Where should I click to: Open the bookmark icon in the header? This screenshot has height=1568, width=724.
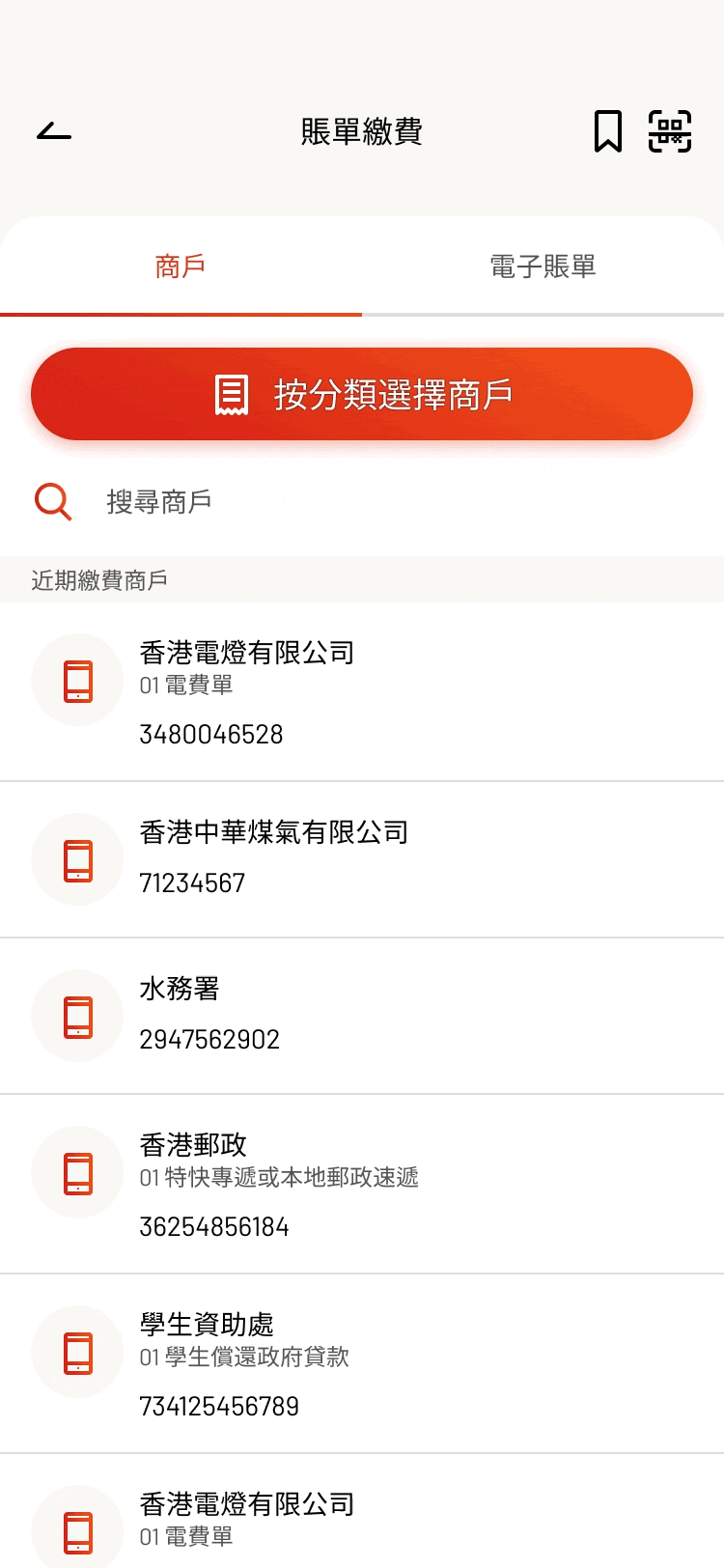coord(607,131)
